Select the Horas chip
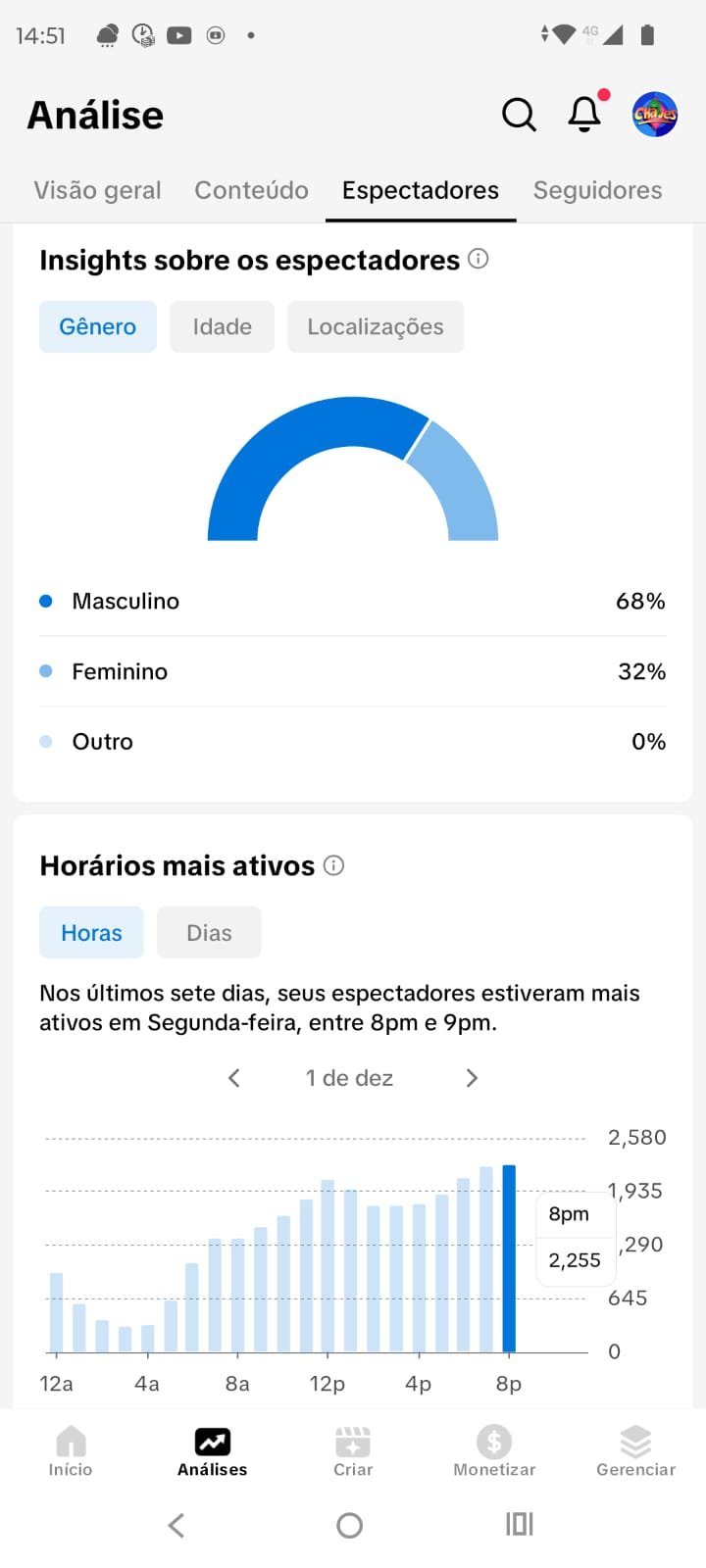This screenshot has width=706, height=1568. click(91, 932)
